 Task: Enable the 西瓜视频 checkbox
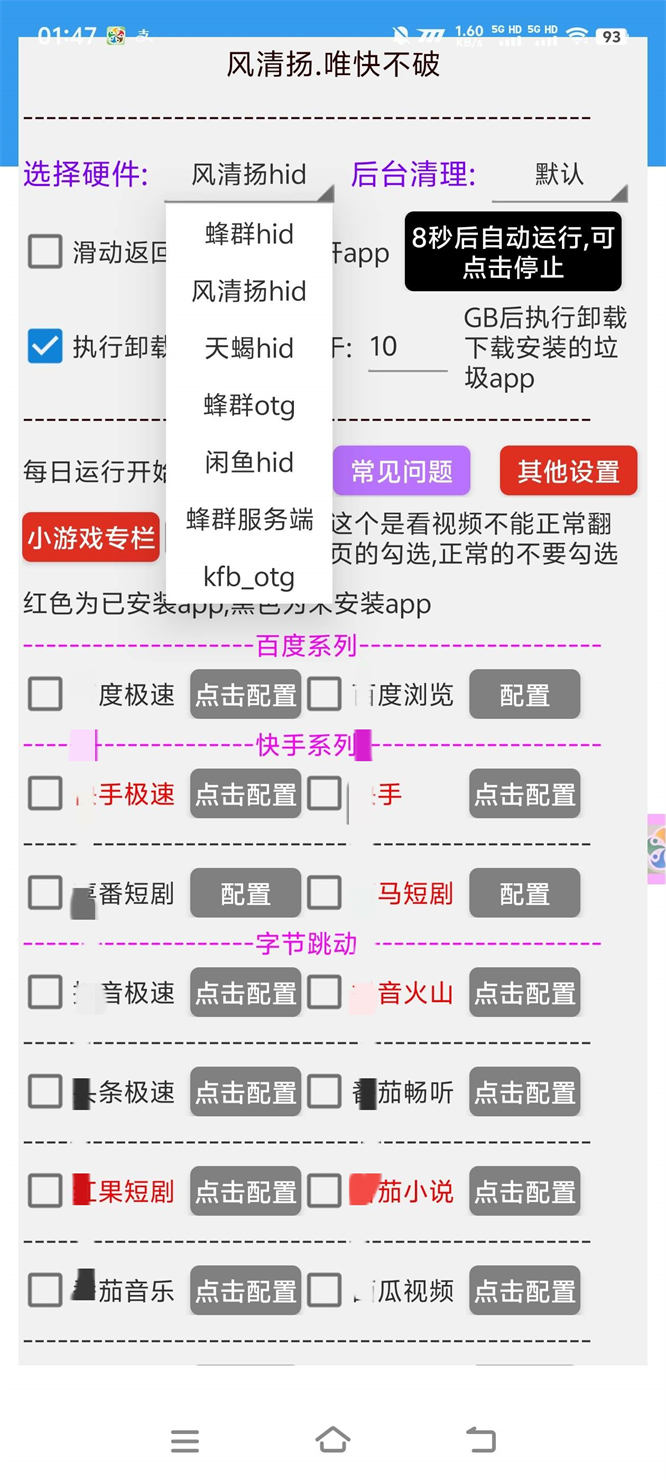pyautogui.click(x=324, y=1291)
